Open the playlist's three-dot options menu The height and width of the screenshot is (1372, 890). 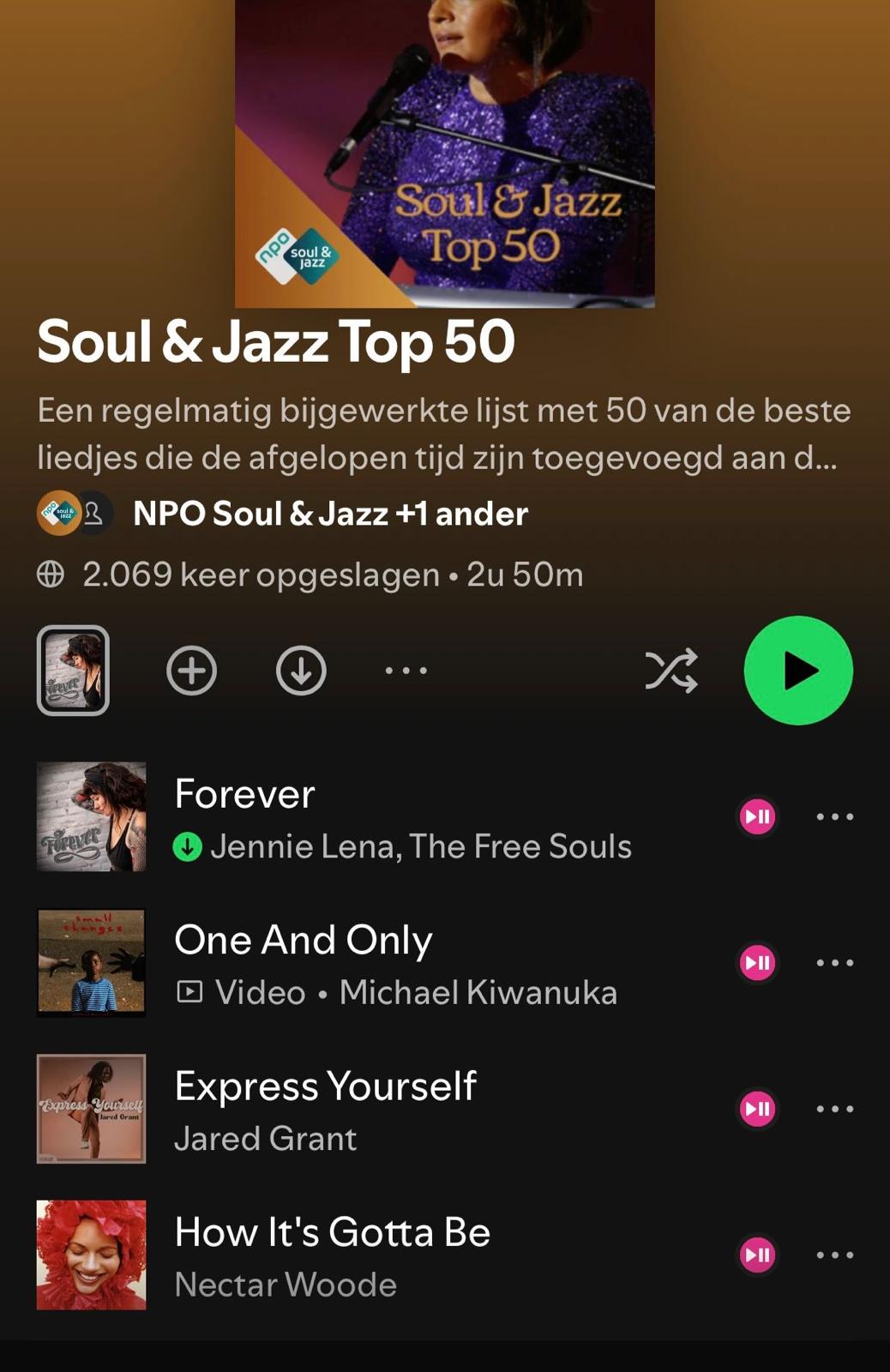tap(406, 671)
